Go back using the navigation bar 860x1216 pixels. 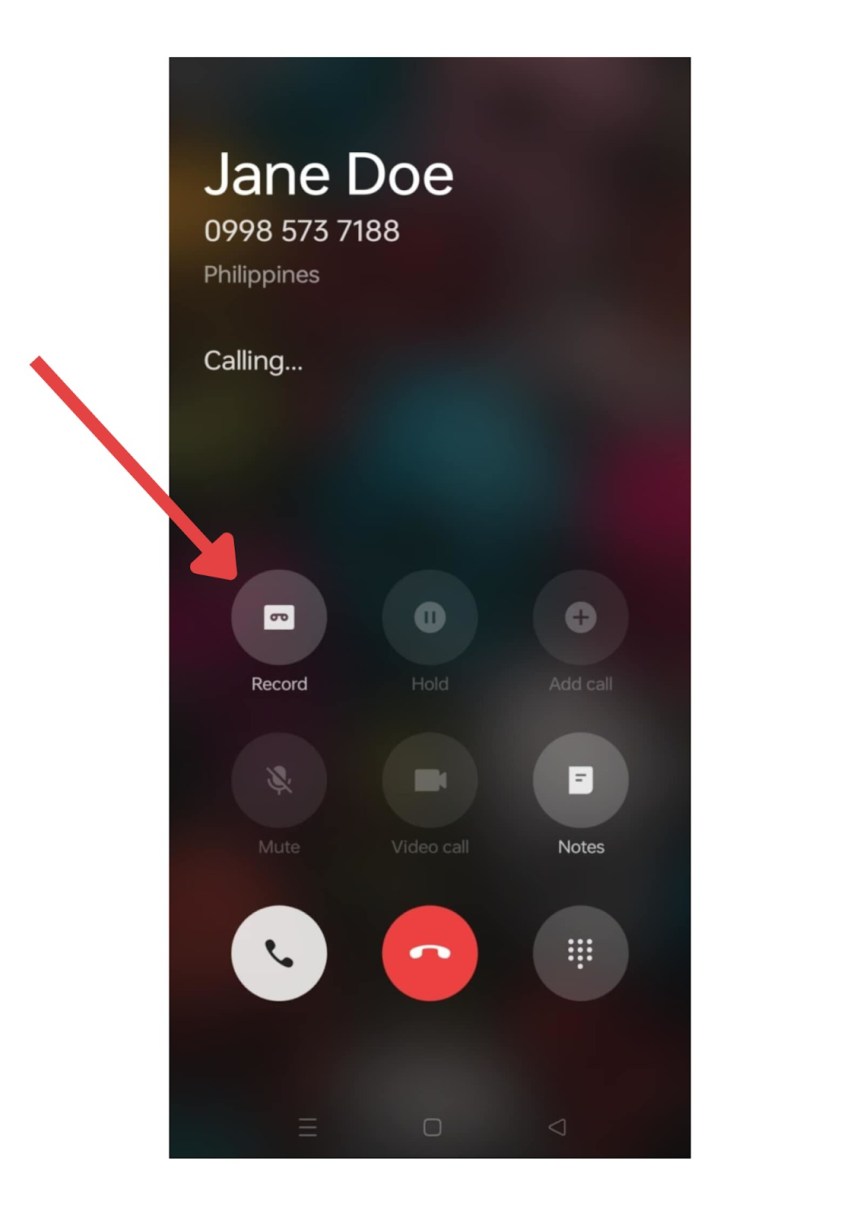point(557,1127)
